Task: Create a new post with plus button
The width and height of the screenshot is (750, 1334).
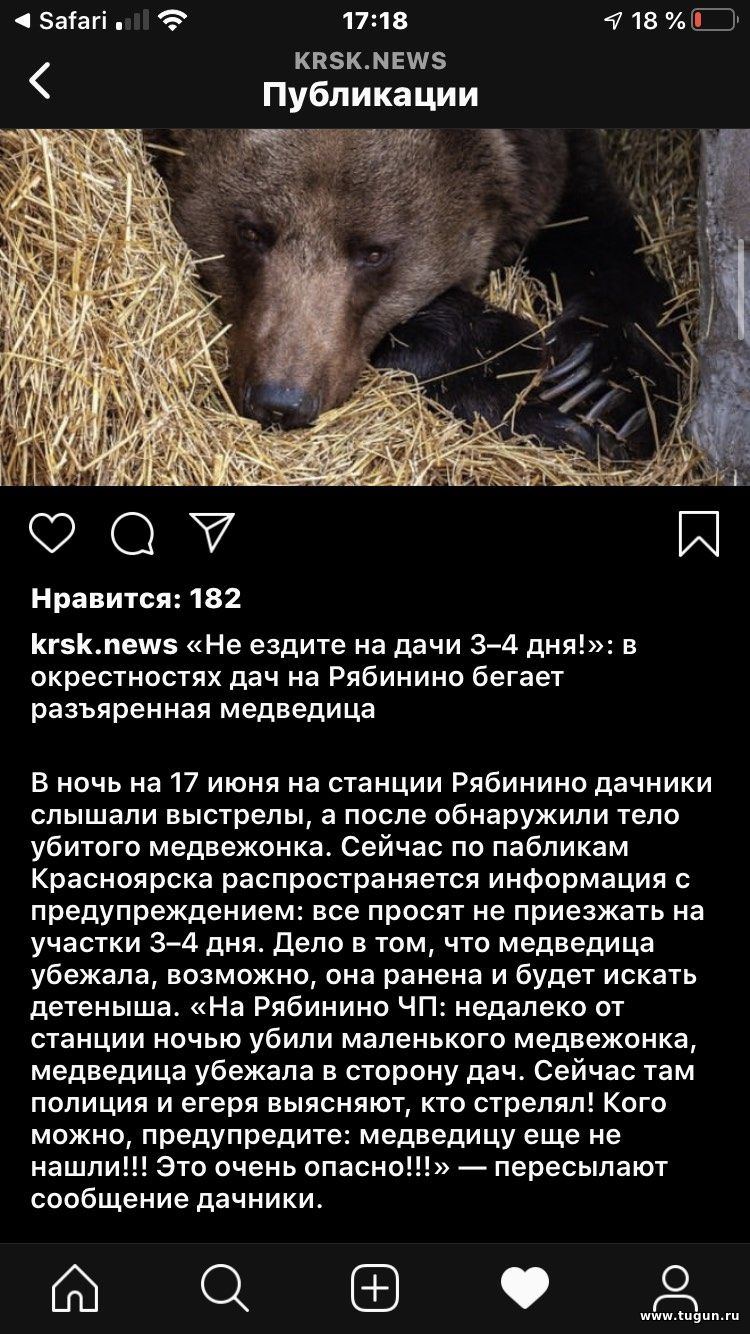Action: 375,1287
